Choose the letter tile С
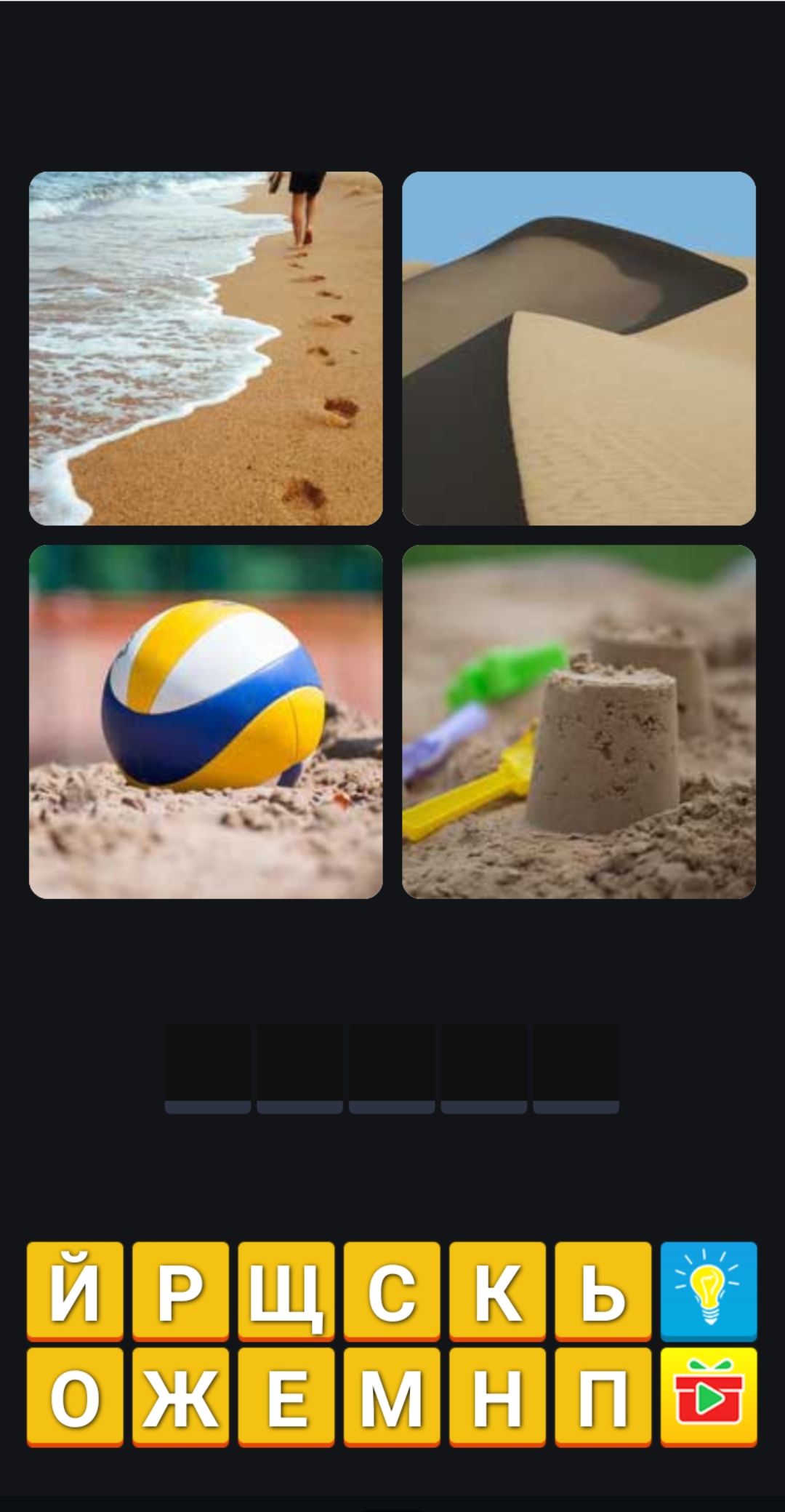Image resolution: width=785 pixels, height=1512 pixels. click(x=392, y=1289)
